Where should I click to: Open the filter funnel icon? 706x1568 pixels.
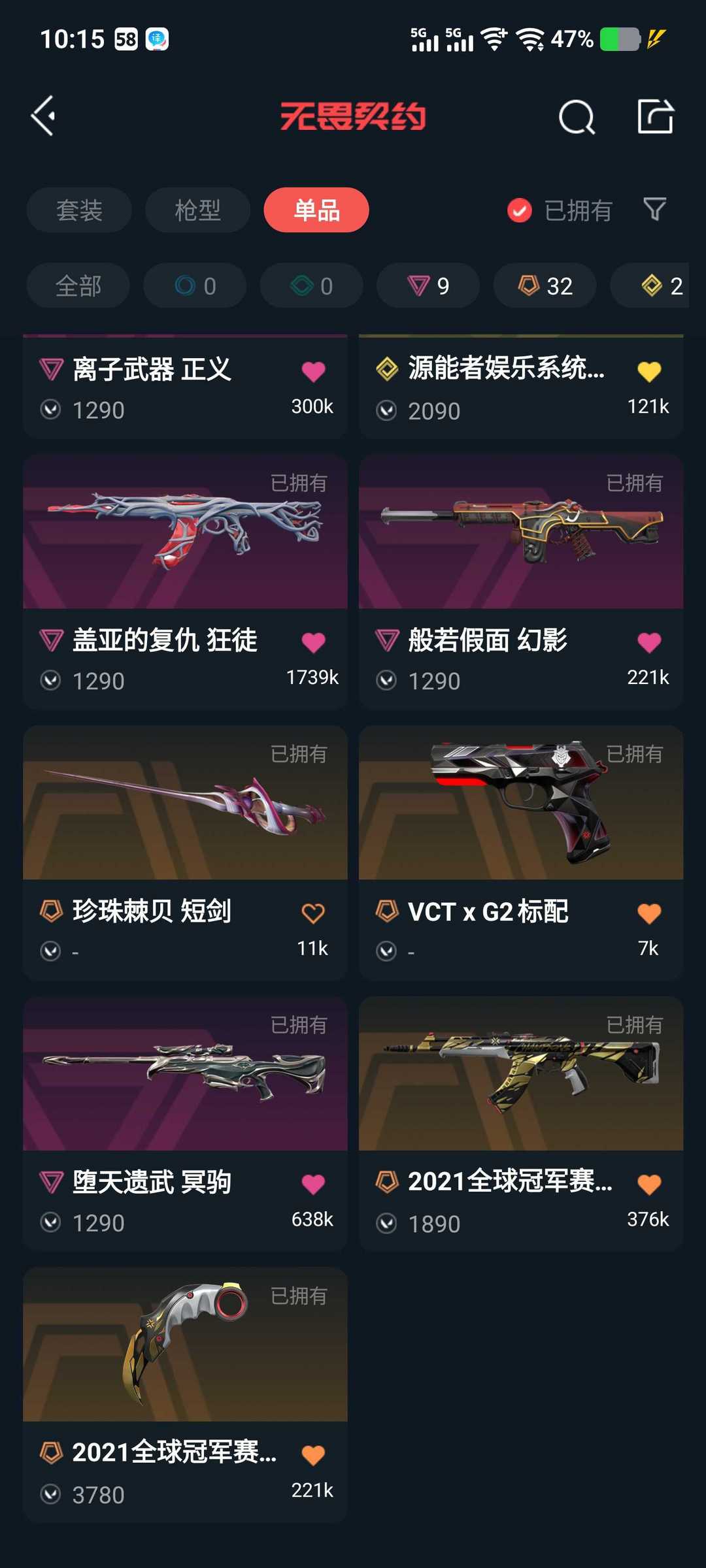pos(654,209)
